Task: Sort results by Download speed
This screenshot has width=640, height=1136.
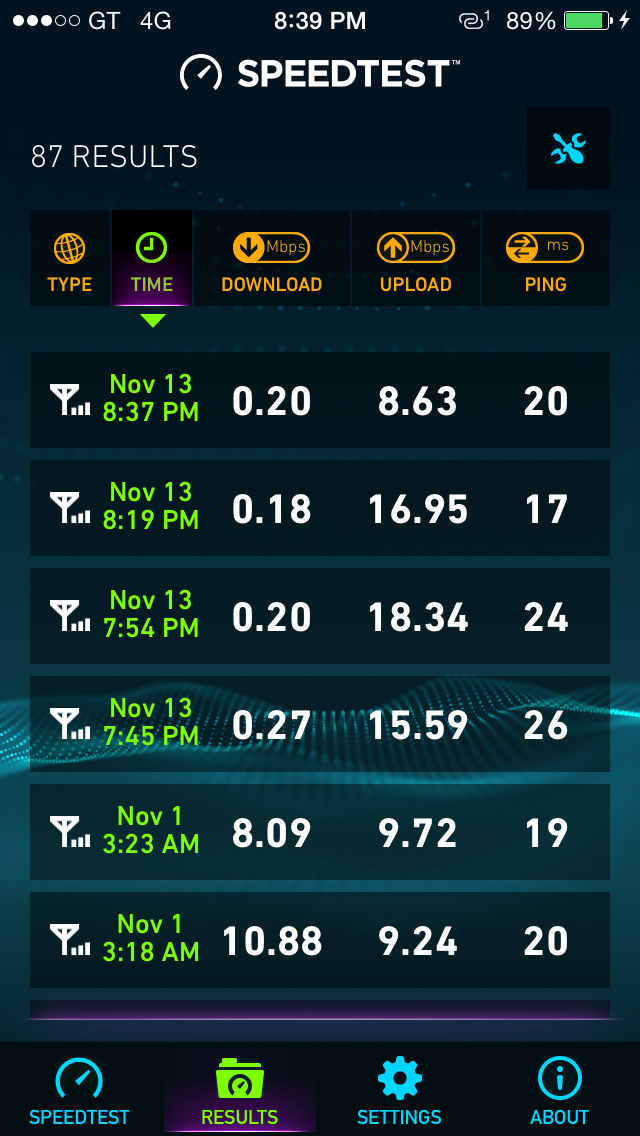Action: click(271, 258)
